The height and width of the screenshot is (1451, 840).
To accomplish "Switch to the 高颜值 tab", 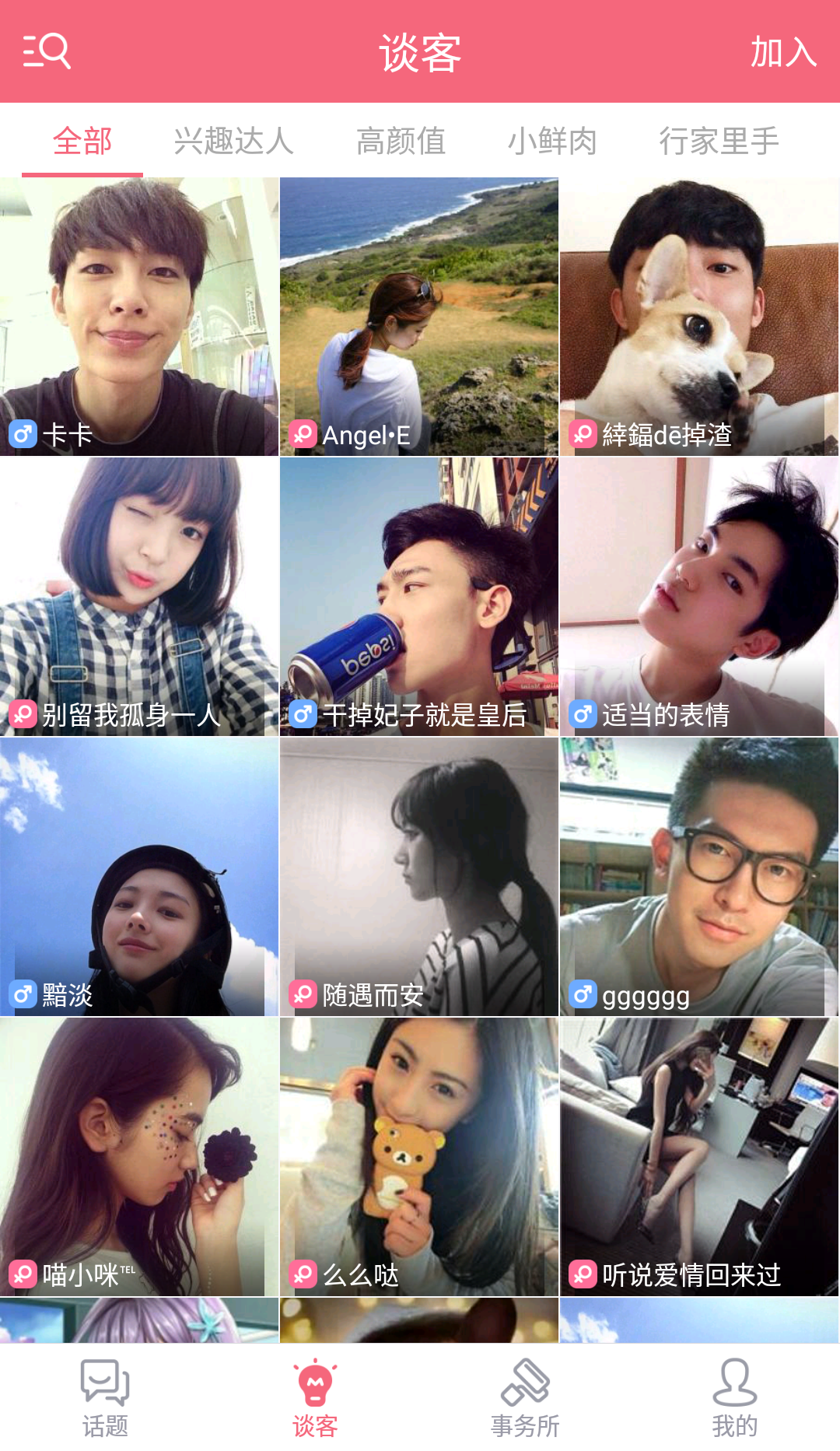I will 401,141.
